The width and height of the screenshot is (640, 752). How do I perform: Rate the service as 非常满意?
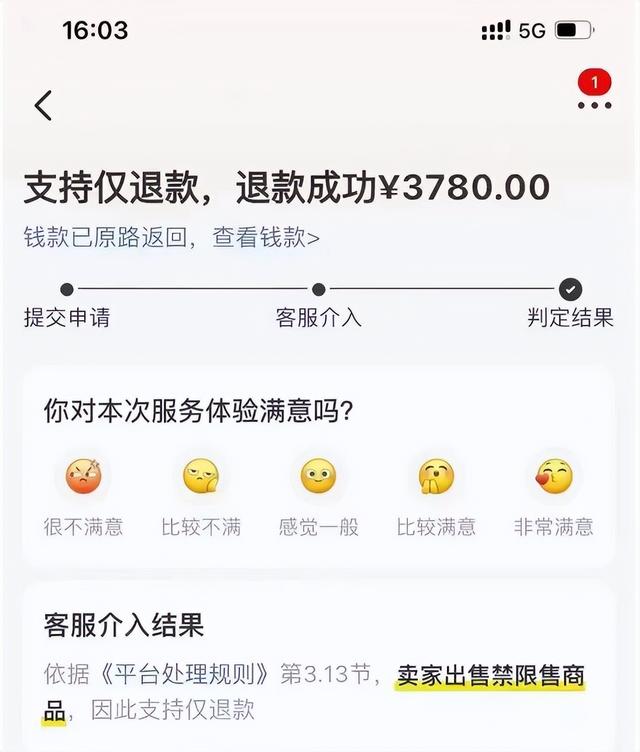point(554,478)
